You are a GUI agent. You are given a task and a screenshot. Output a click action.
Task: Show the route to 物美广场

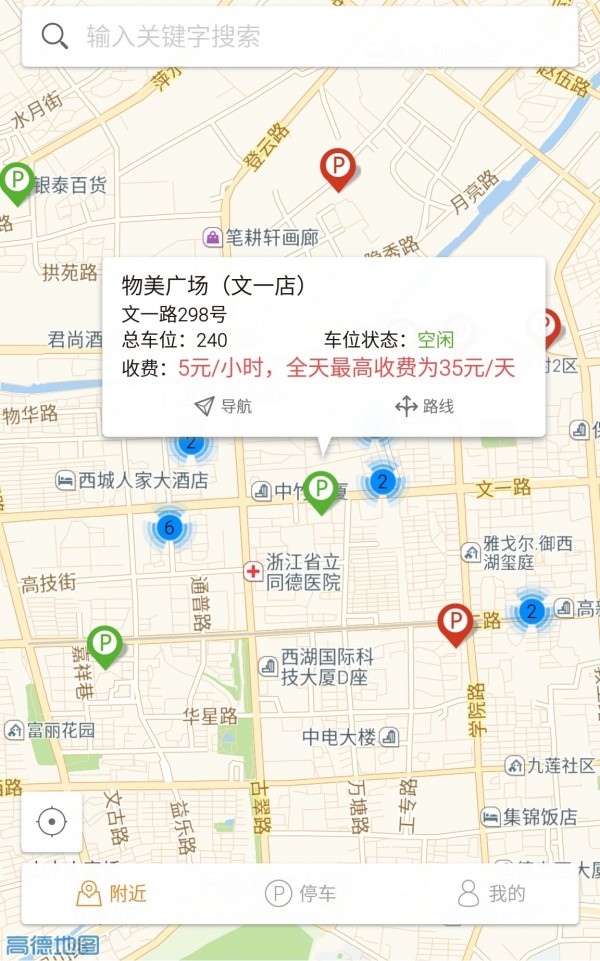click(425, 406)
